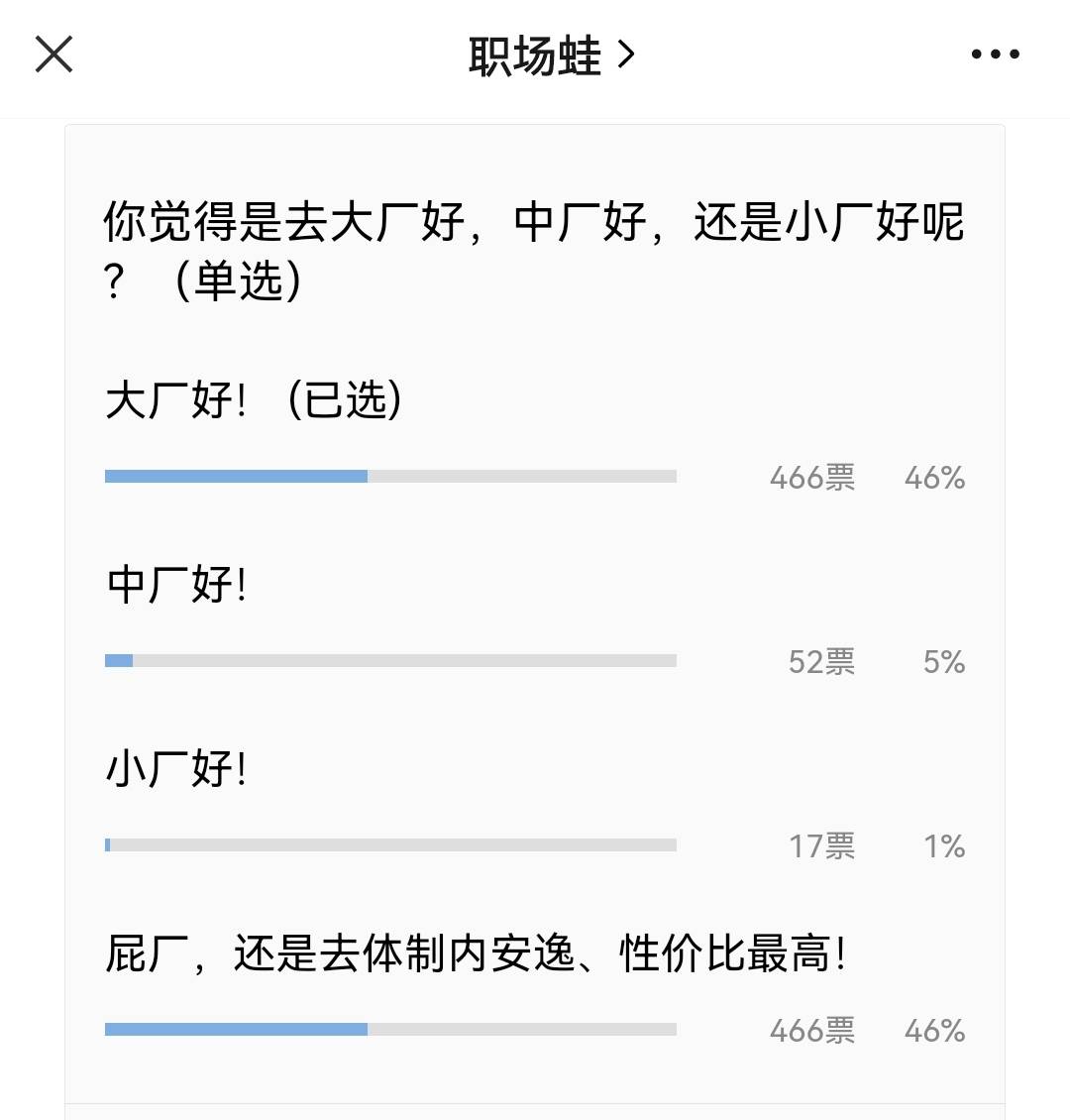Viewport: 1070px width, 1120px height.
Task: Close the 职场蛙 page
Action: [x=54, y=55]
